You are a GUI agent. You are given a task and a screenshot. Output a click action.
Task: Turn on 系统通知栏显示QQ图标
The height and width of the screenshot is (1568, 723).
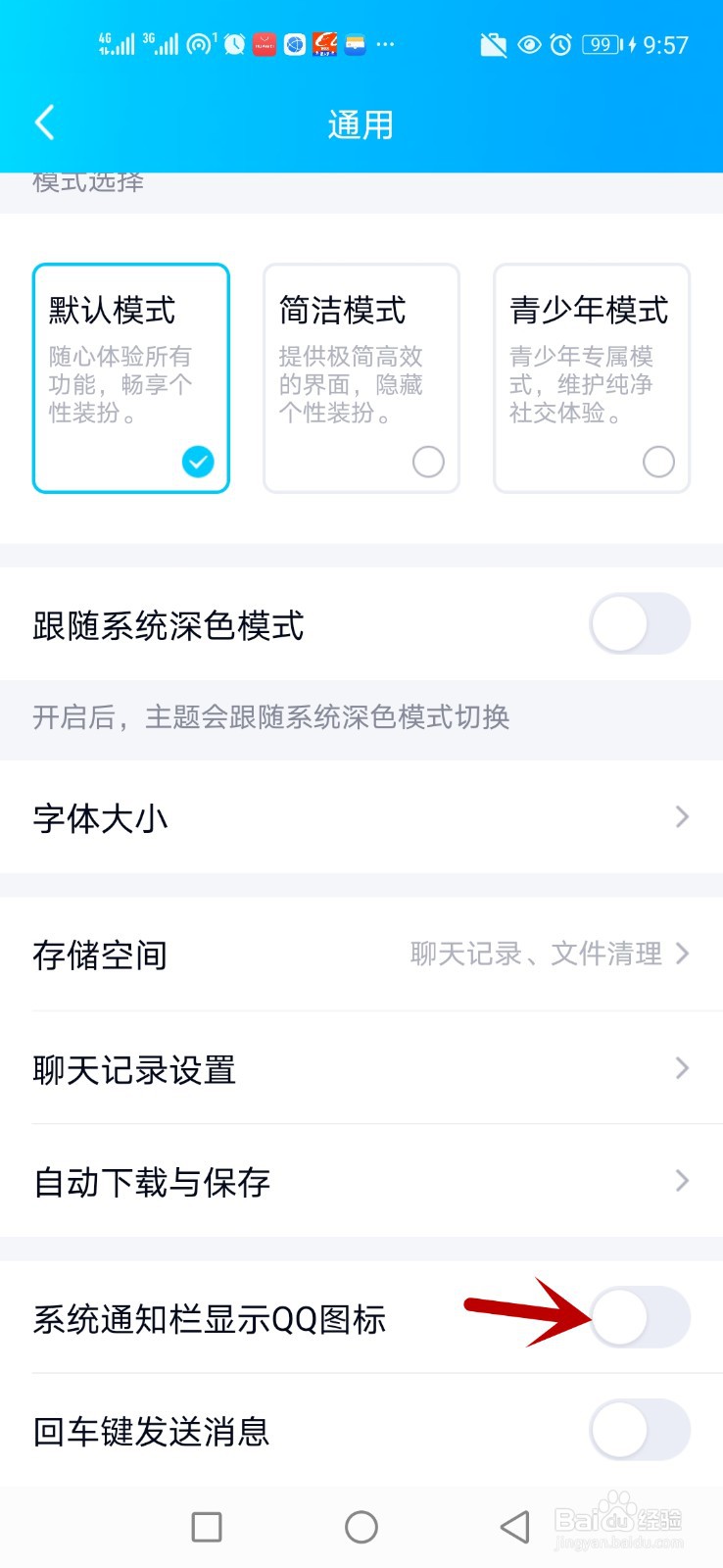pyautogui.click(x=640, y=1318)
